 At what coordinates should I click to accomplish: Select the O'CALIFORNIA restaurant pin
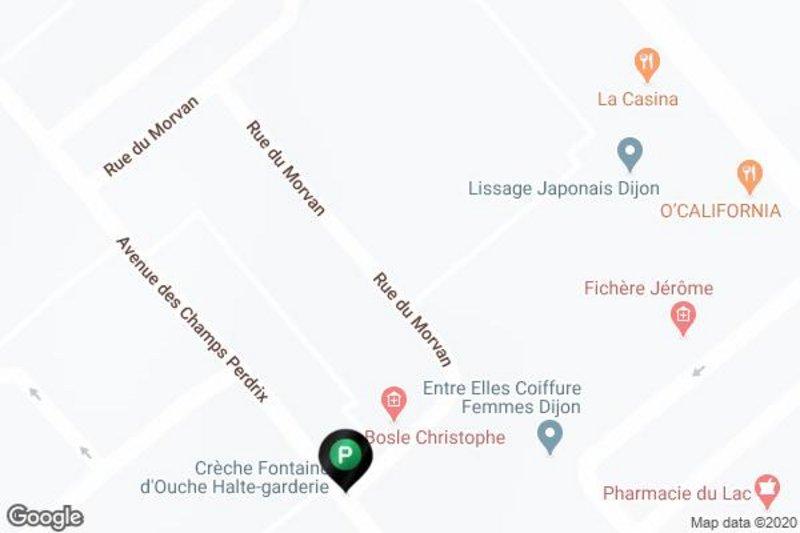point(749,177)
